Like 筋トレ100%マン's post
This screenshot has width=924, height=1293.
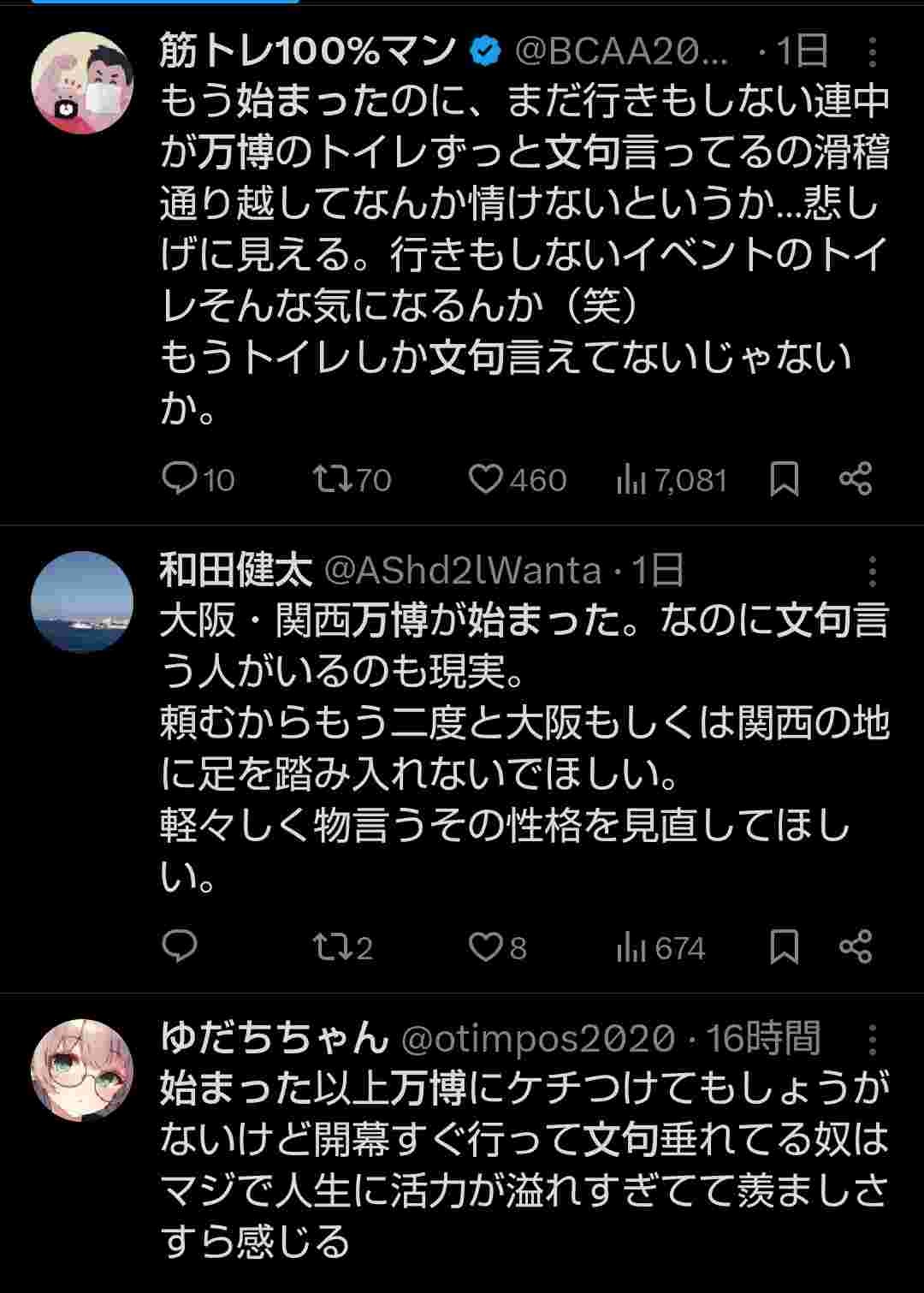pos(485,478)
